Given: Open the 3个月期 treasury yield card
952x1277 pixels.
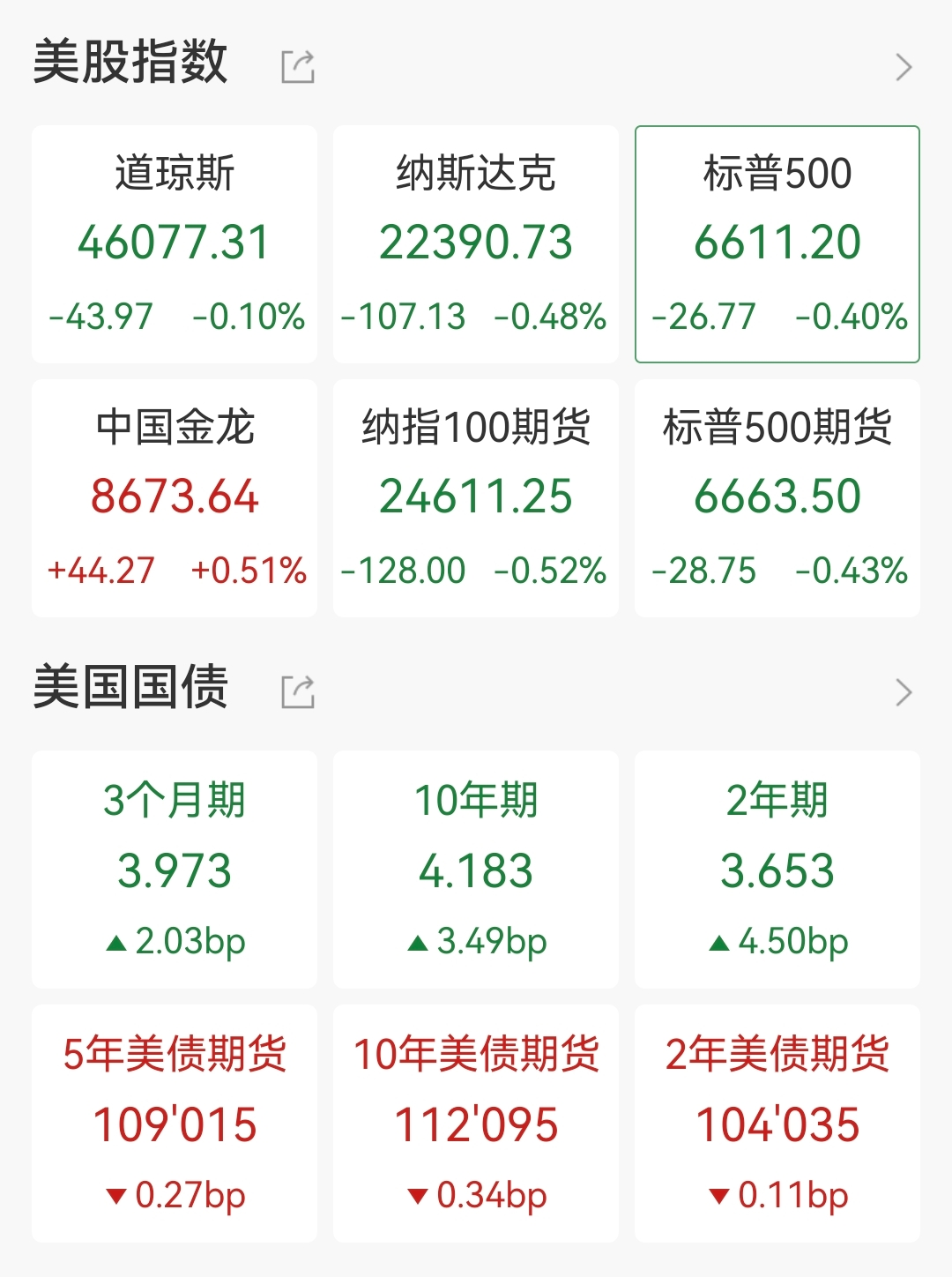Looking at the screenshot, I should tap(175, 870).
